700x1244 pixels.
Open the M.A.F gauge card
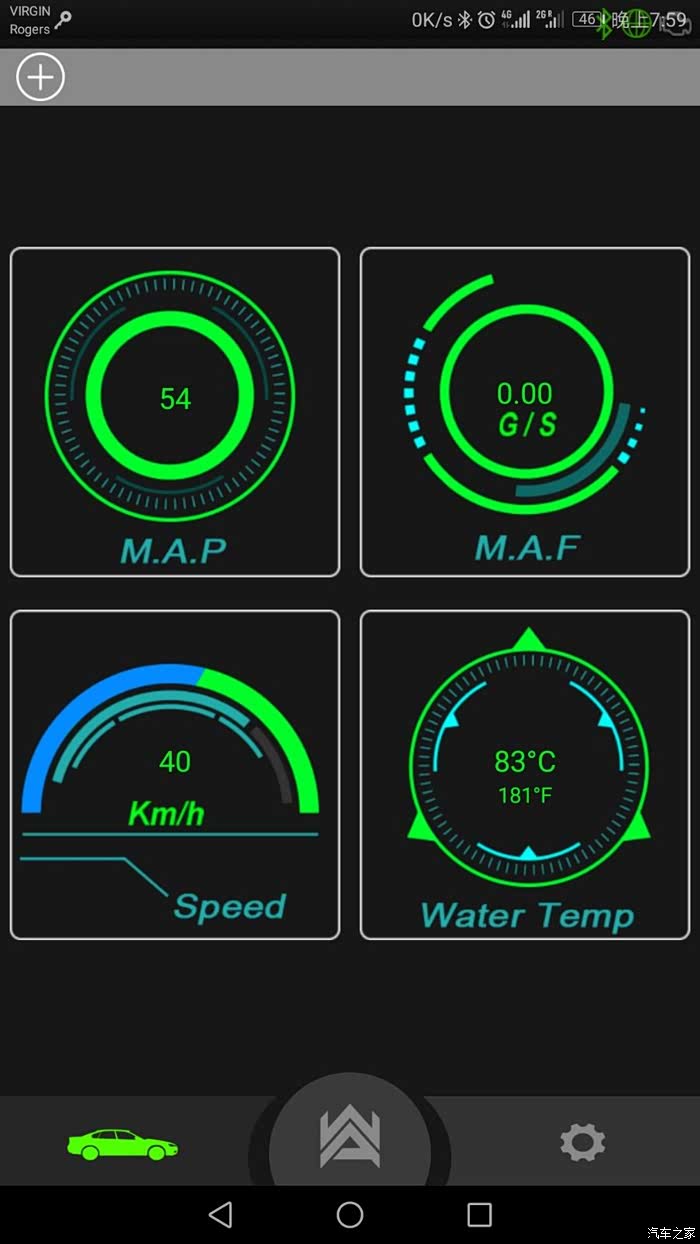point(525,412)
